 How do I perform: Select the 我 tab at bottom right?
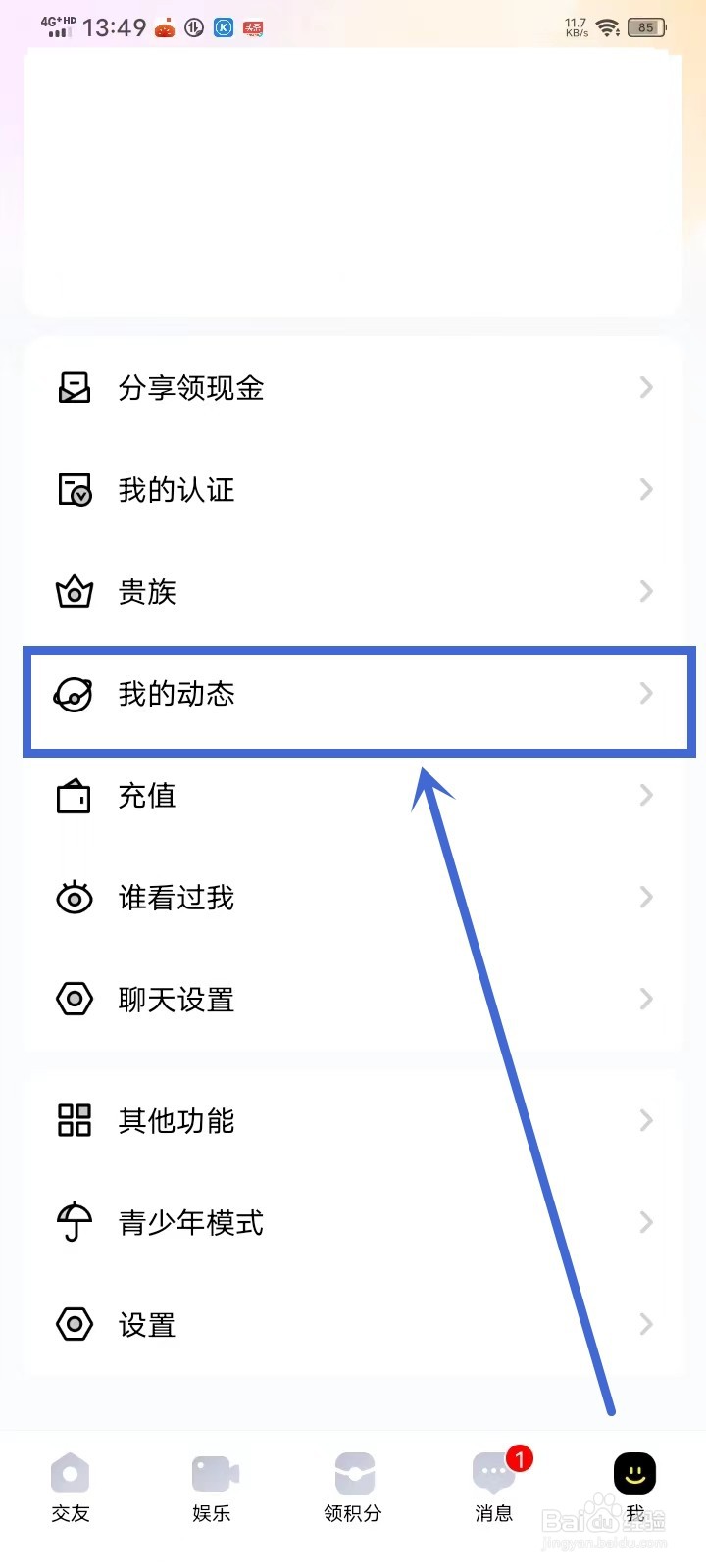(x=634, y=1486)
